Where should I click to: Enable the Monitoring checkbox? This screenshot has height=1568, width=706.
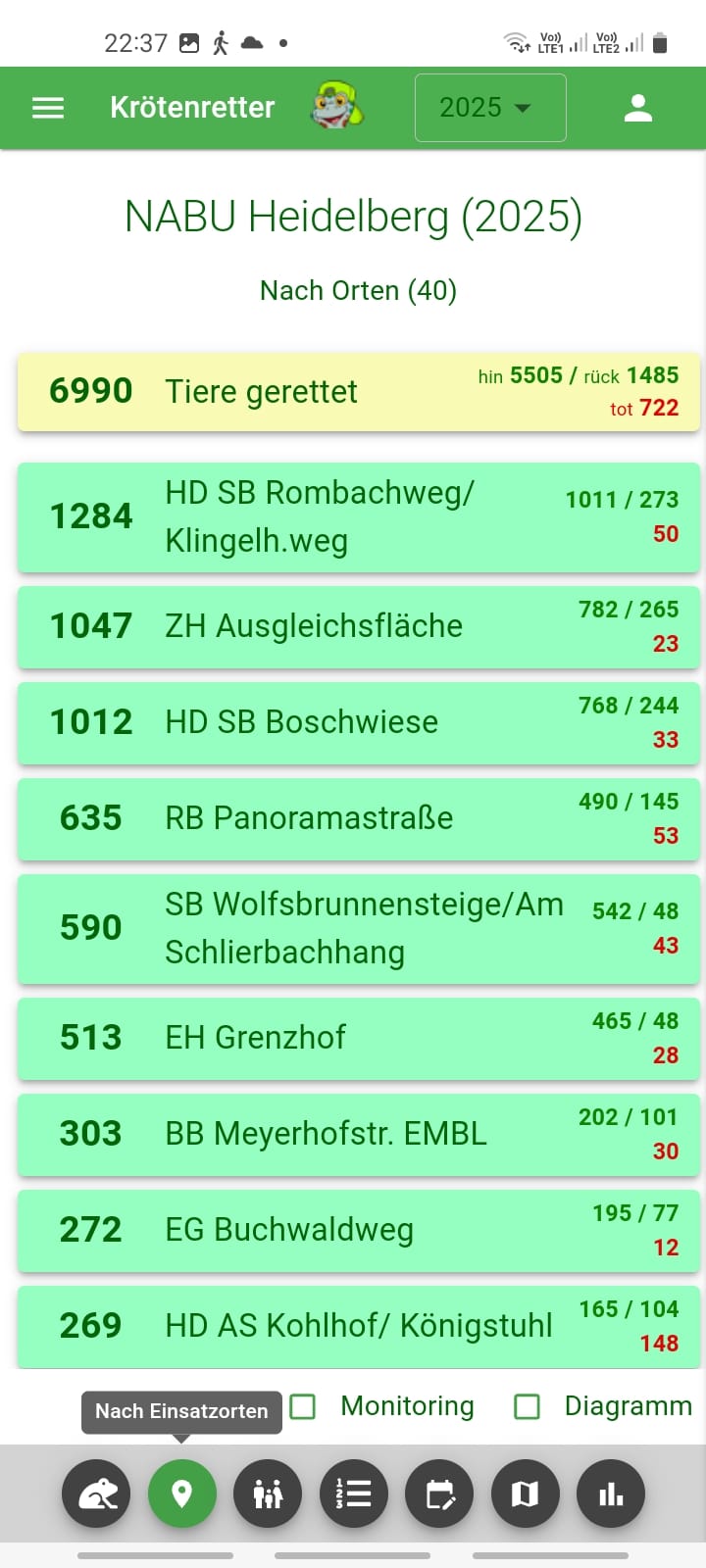pyautogui.click(x=304, y=1407)
